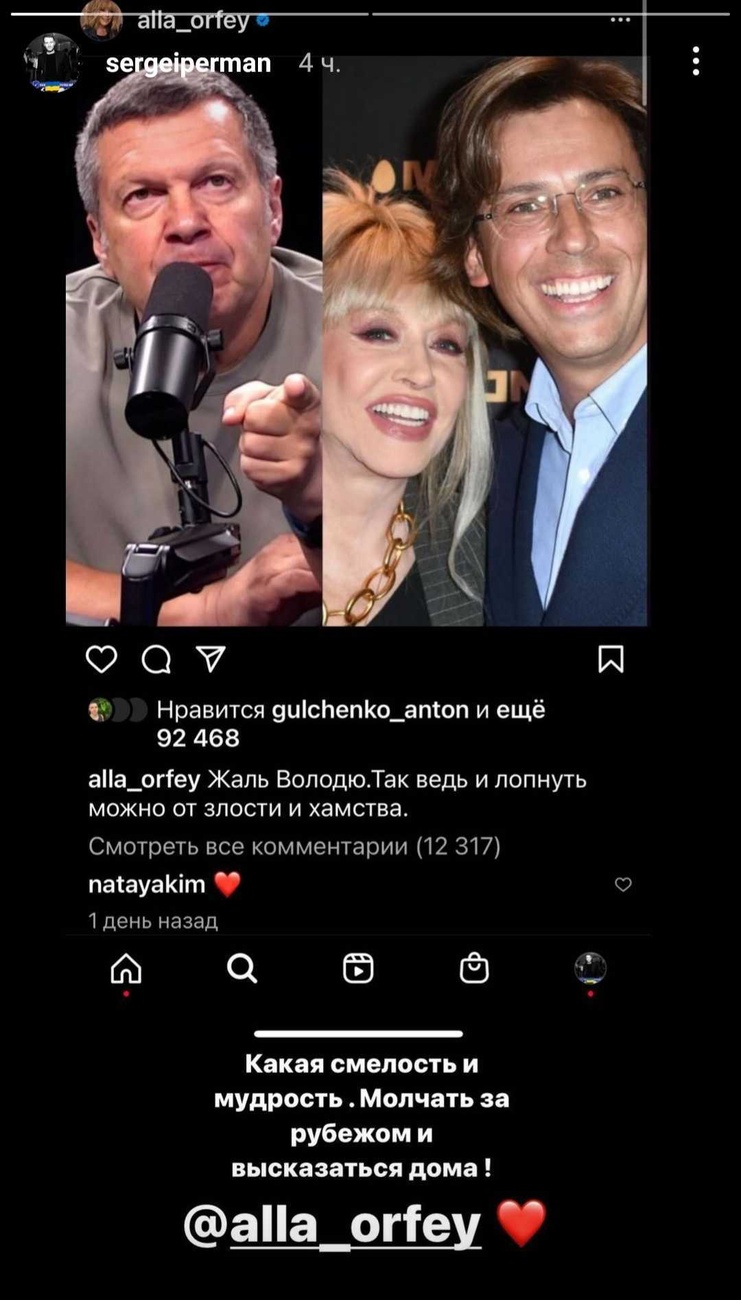Open sergeiperman's profile picture
This screenshot has width=741, height=1300.
[x=51, y=64]
